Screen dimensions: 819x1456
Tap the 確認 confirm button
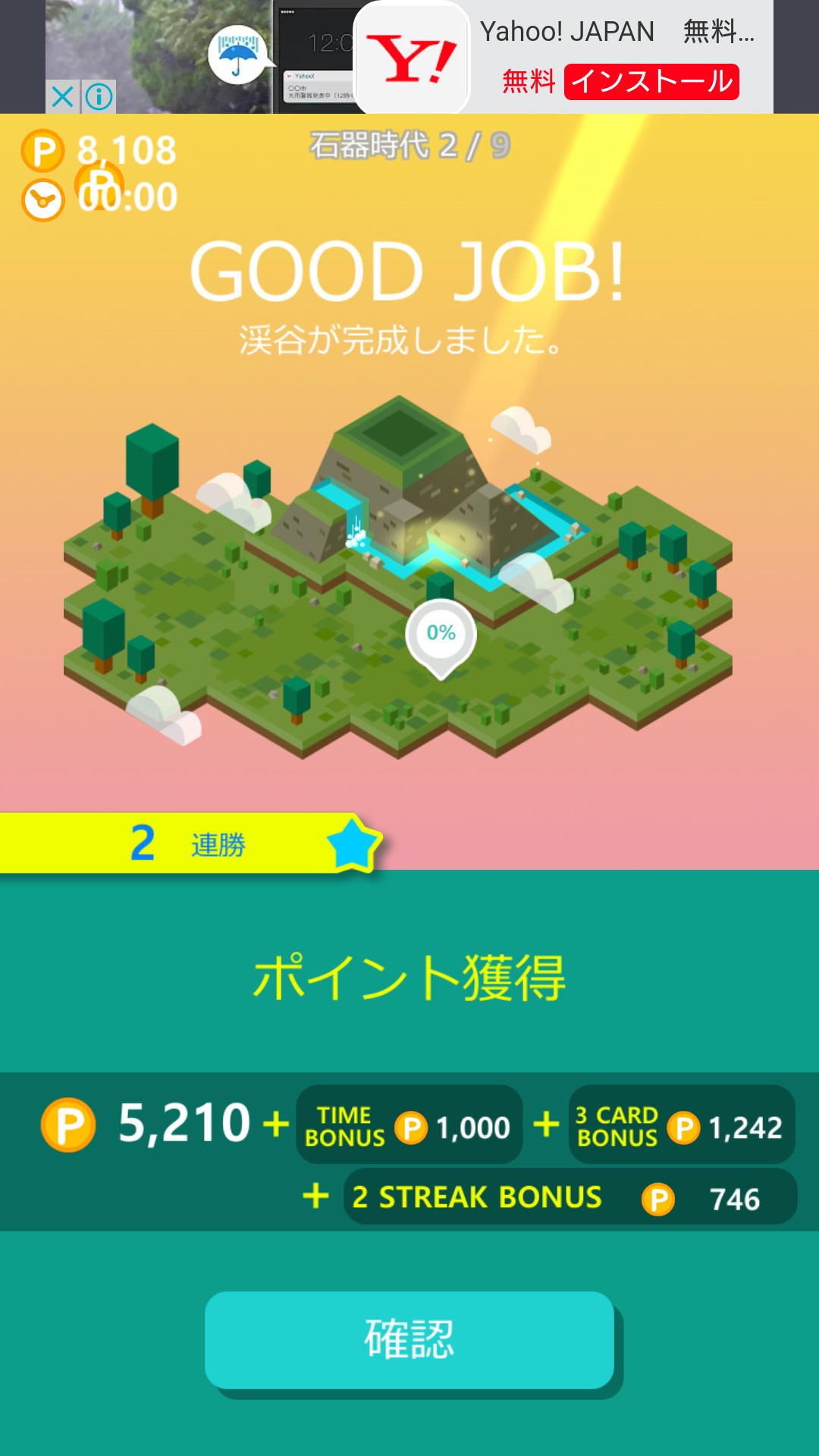point(409,1339)
